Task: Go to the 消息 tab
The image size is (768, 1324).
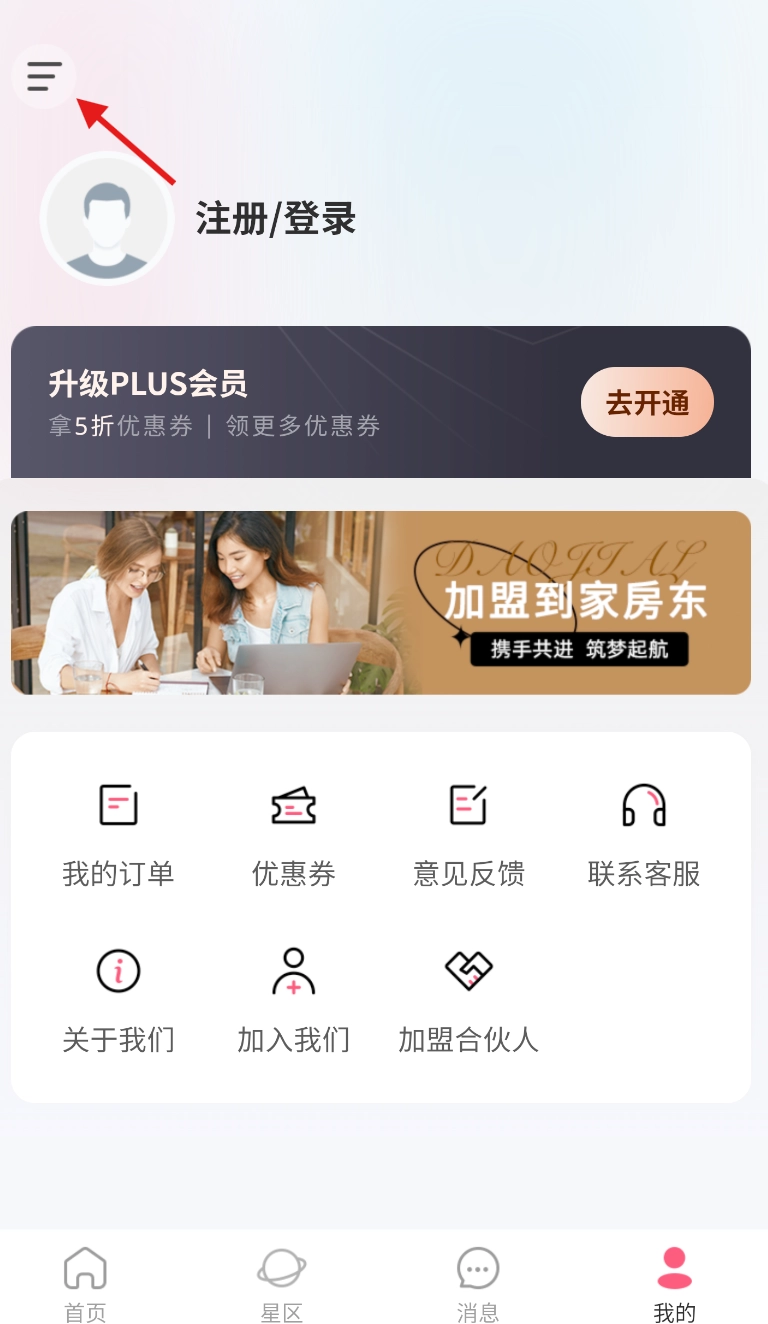Action: 477,1284
